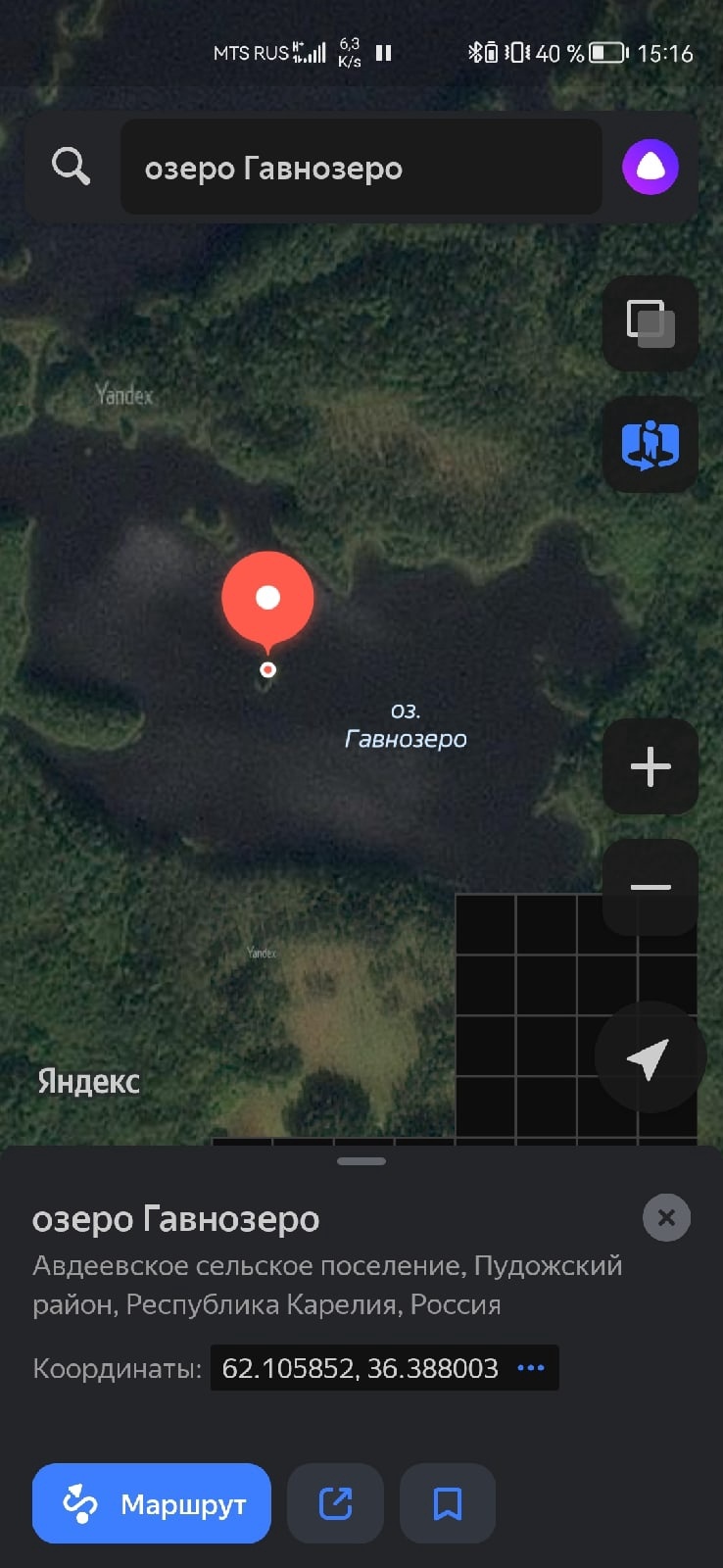Save place to bookmarks
723x1568 pixels.
[x=448, y=1503]
